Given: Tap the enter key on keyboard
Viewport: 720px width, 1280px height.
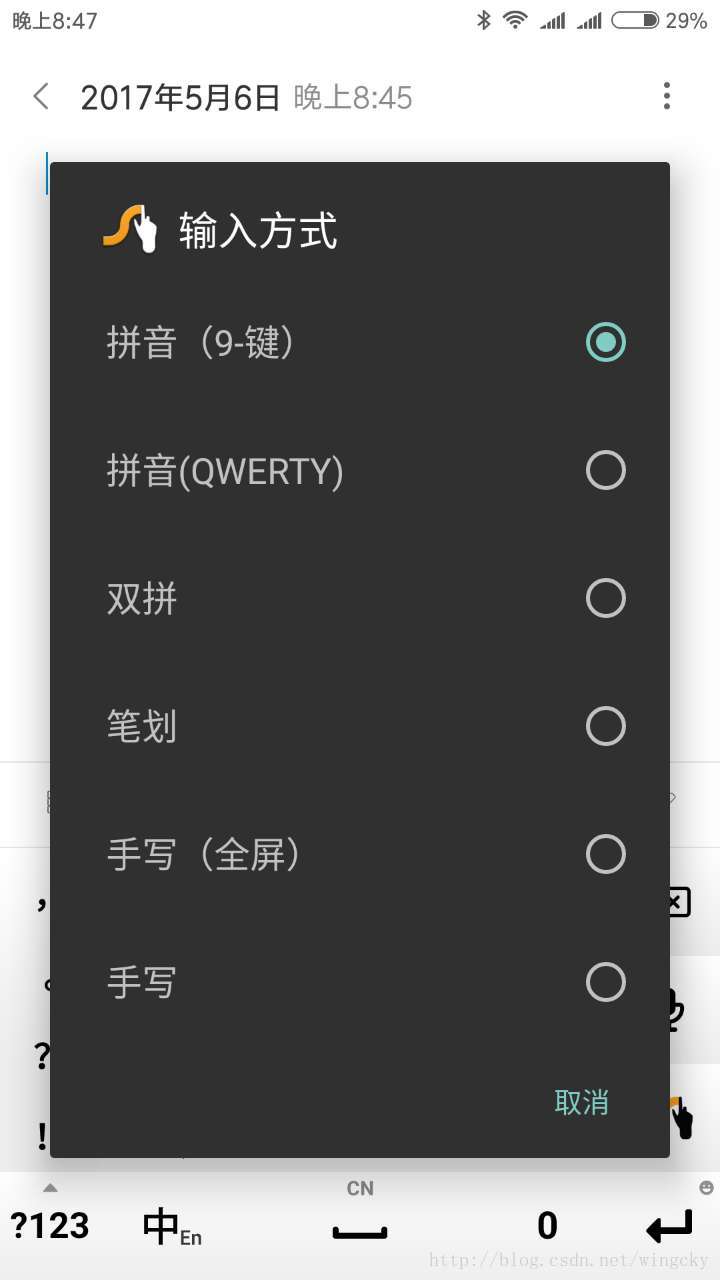Looking at the screenshot, I should pyautogui.click(x=668, y=1226).
